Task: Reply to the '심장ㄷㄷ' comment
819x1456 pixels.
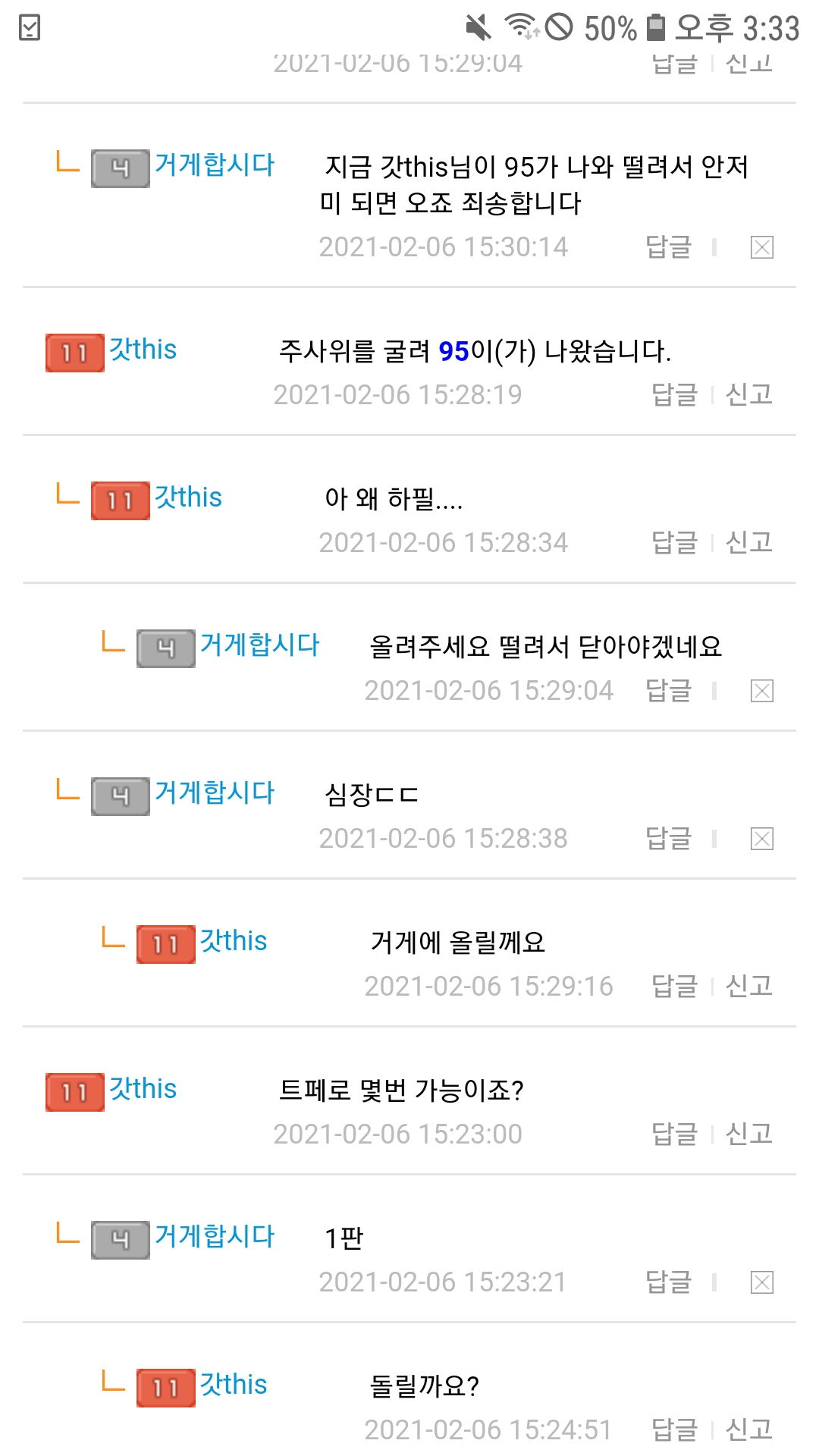Action: pos(668,839)
